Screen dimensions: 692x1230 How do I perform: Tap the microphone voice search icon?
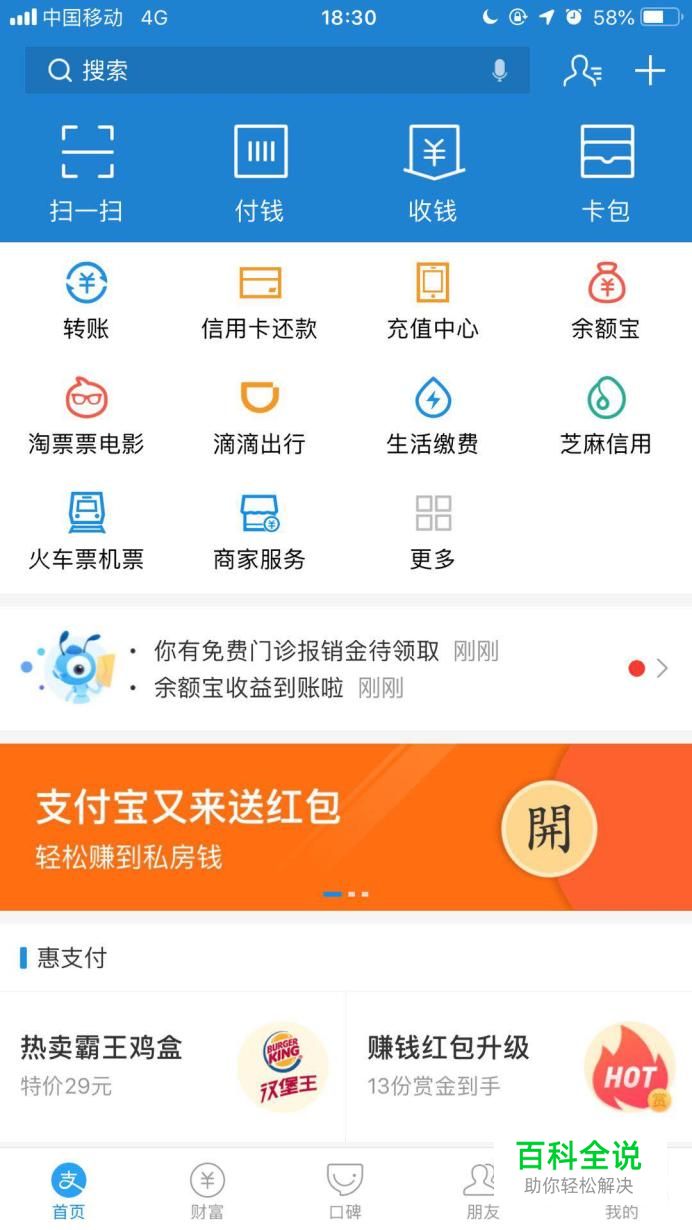click(x=499, y=70)
